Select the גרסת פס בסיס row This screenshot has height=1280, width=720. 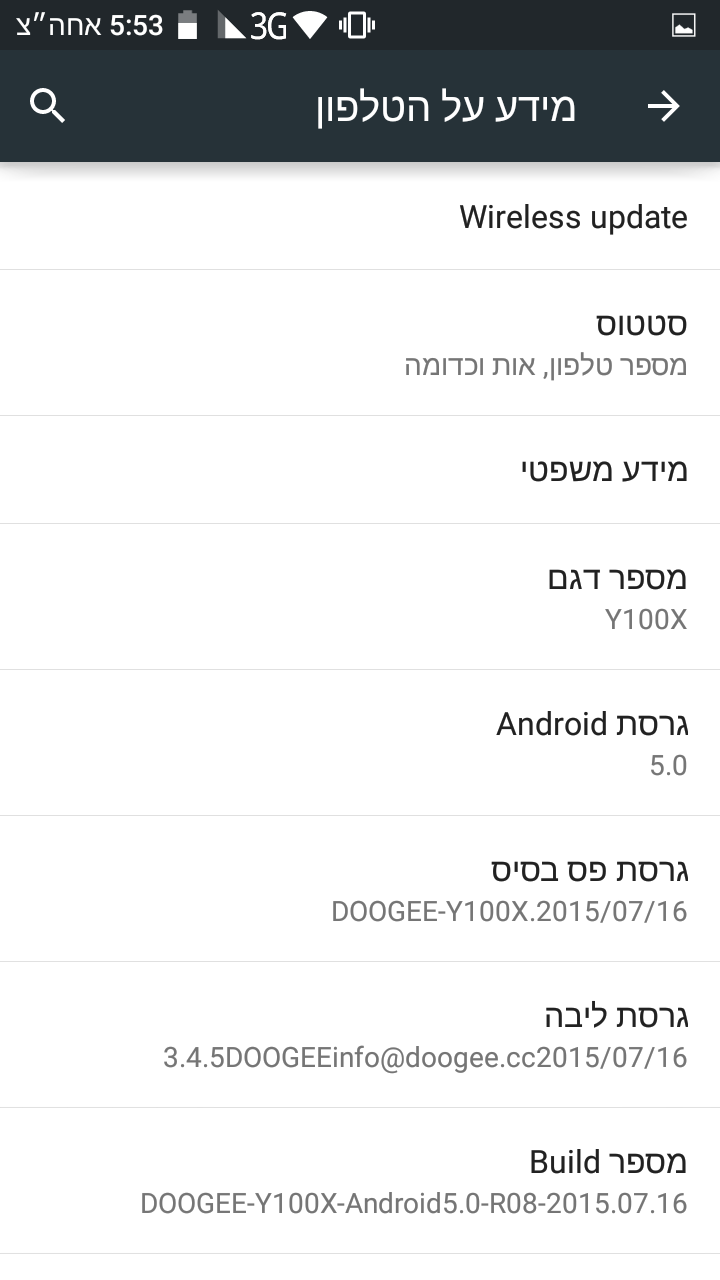[x=360, y=889]
